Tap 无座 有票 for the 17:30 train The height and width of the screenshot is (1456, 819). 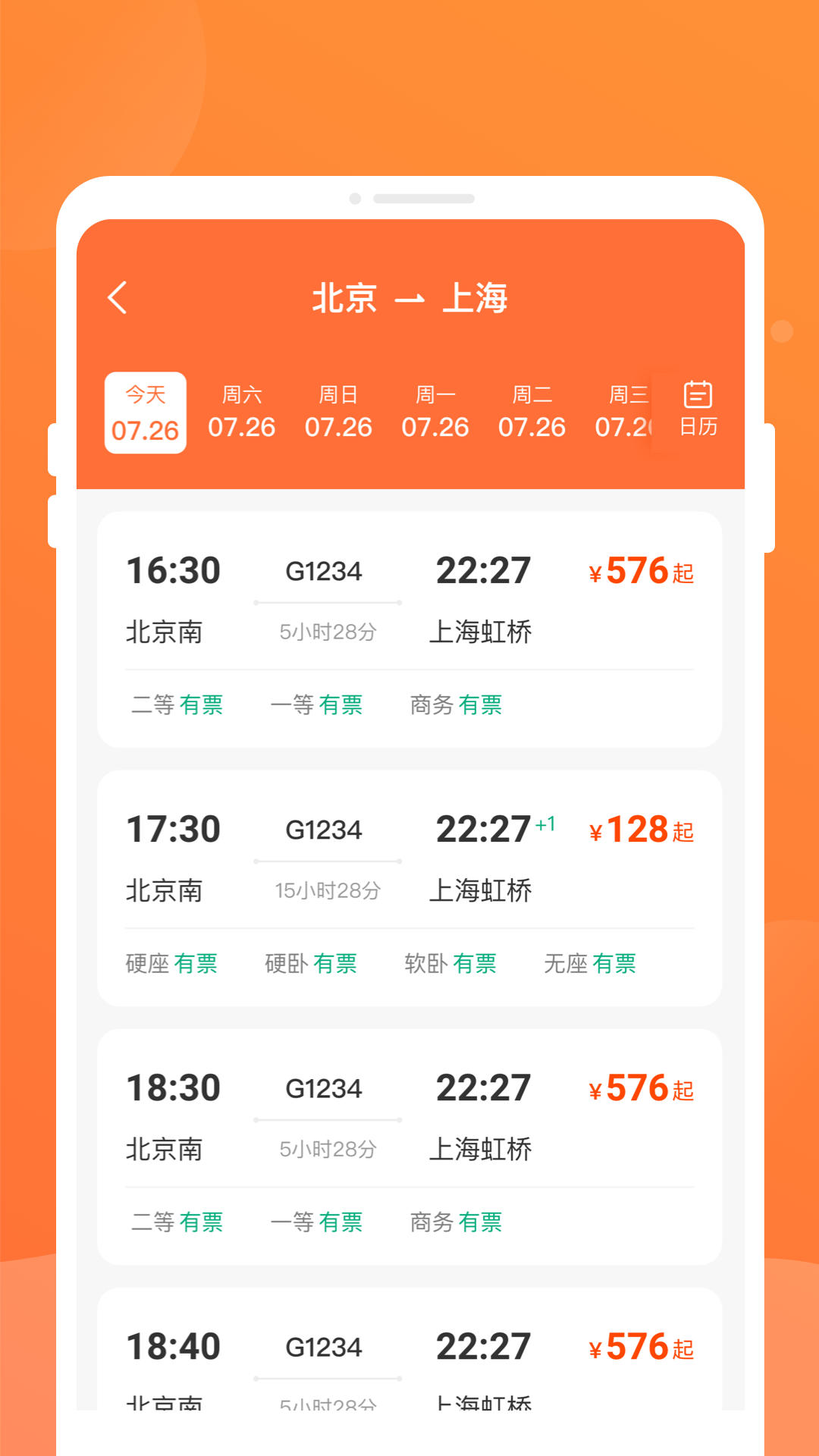click(591, 964)
